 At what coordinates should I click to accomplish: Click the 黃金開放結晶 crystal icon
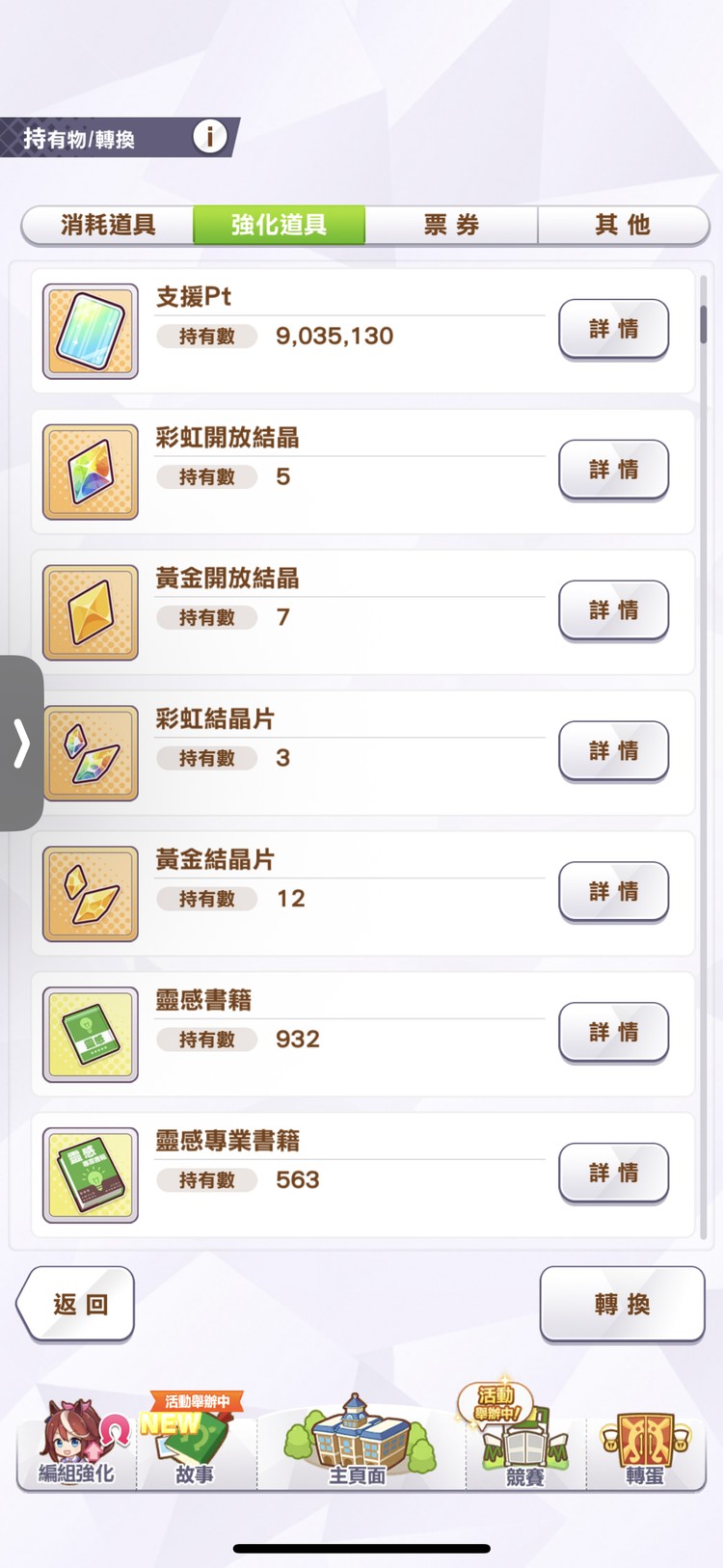(x=89, y=612)
